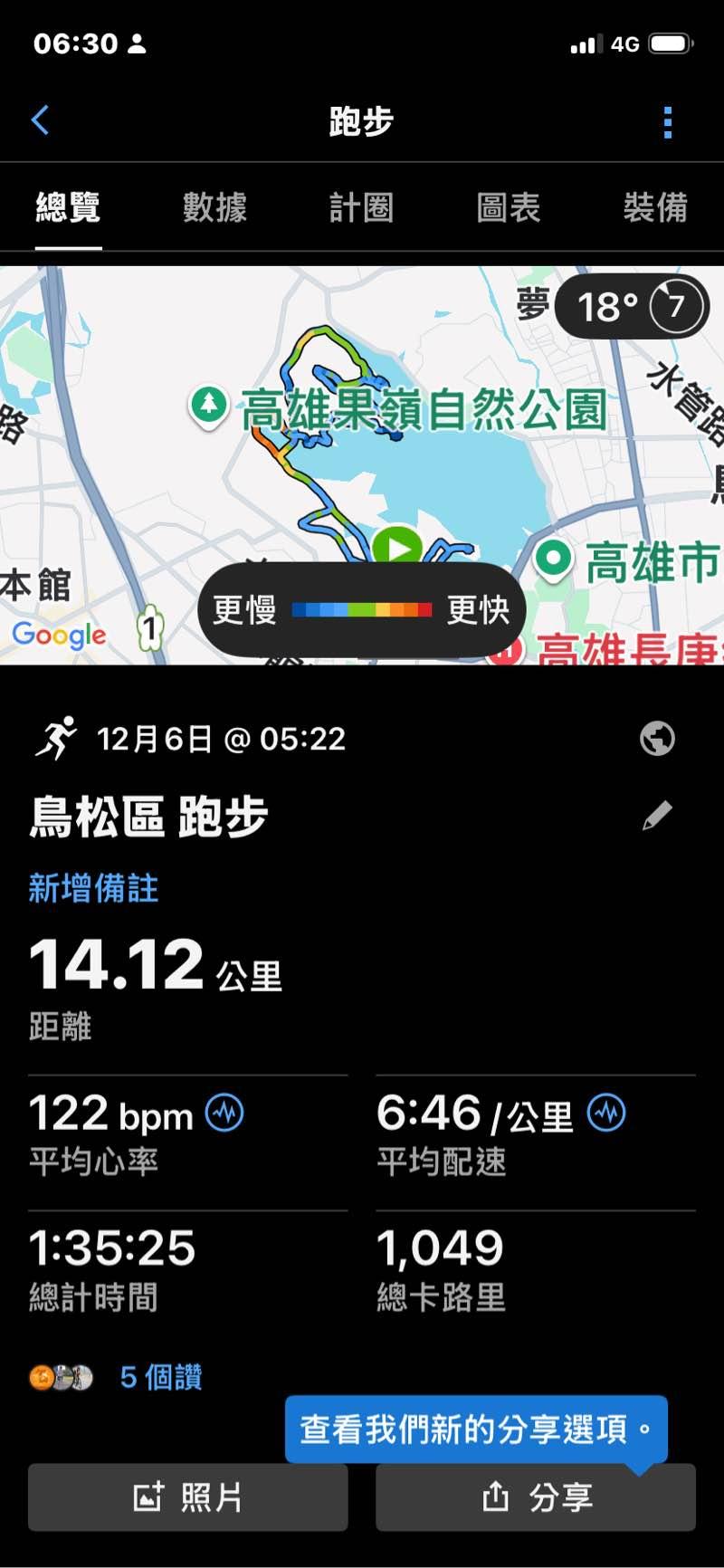
Task: Change activity privacy via the globe icon
Action: click(657, 739)
